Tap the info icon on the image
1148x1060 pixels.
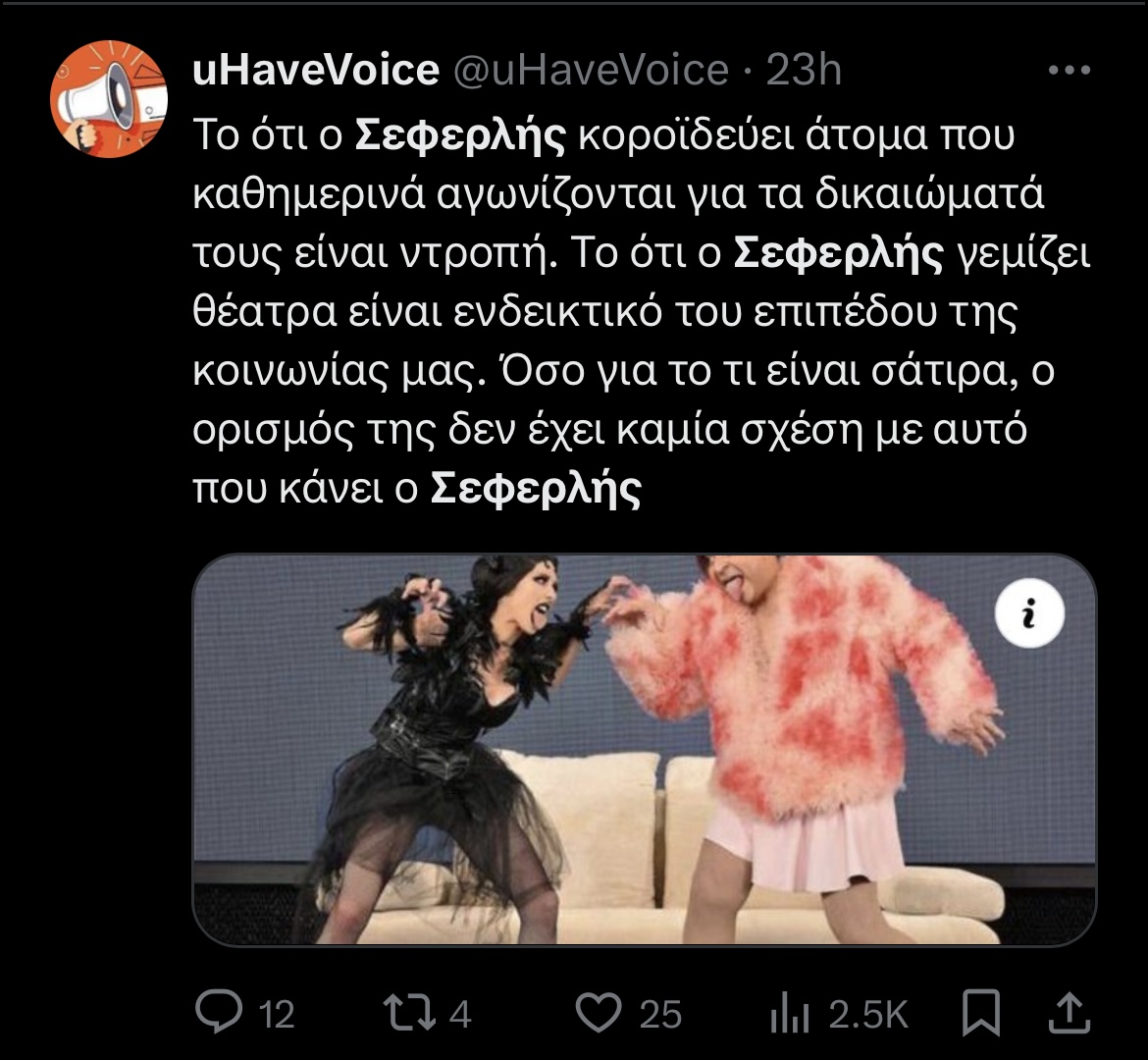(1028, 614)
